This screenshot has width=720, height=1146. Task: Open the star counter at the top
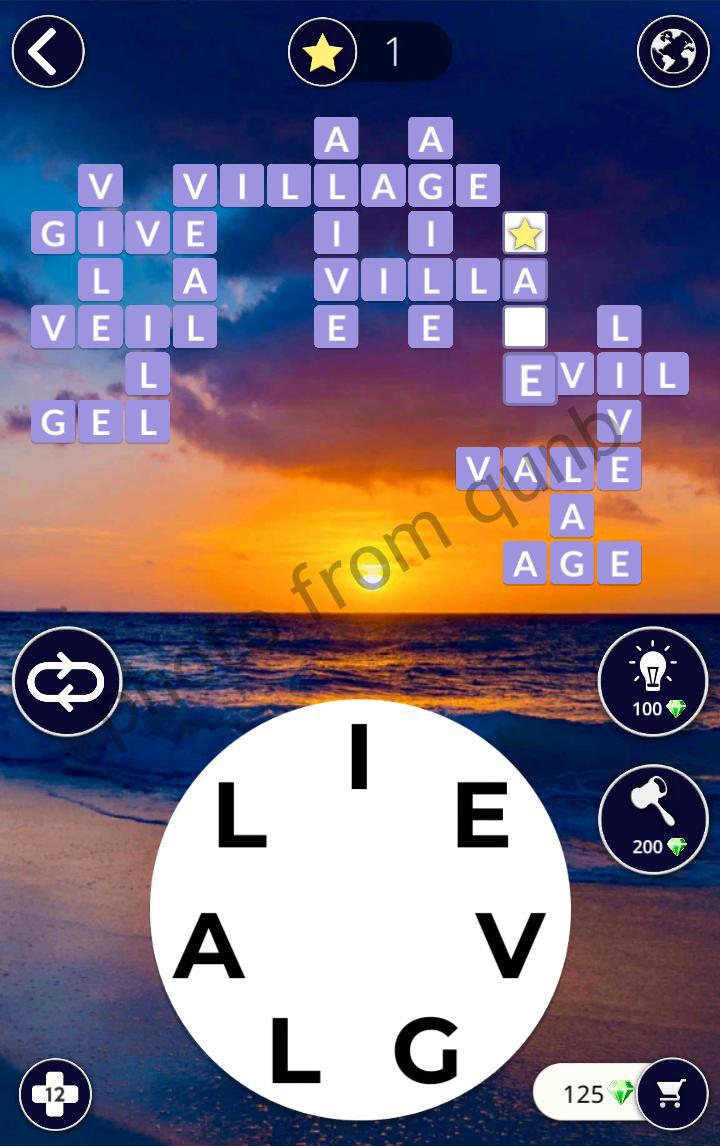point(370,52)
